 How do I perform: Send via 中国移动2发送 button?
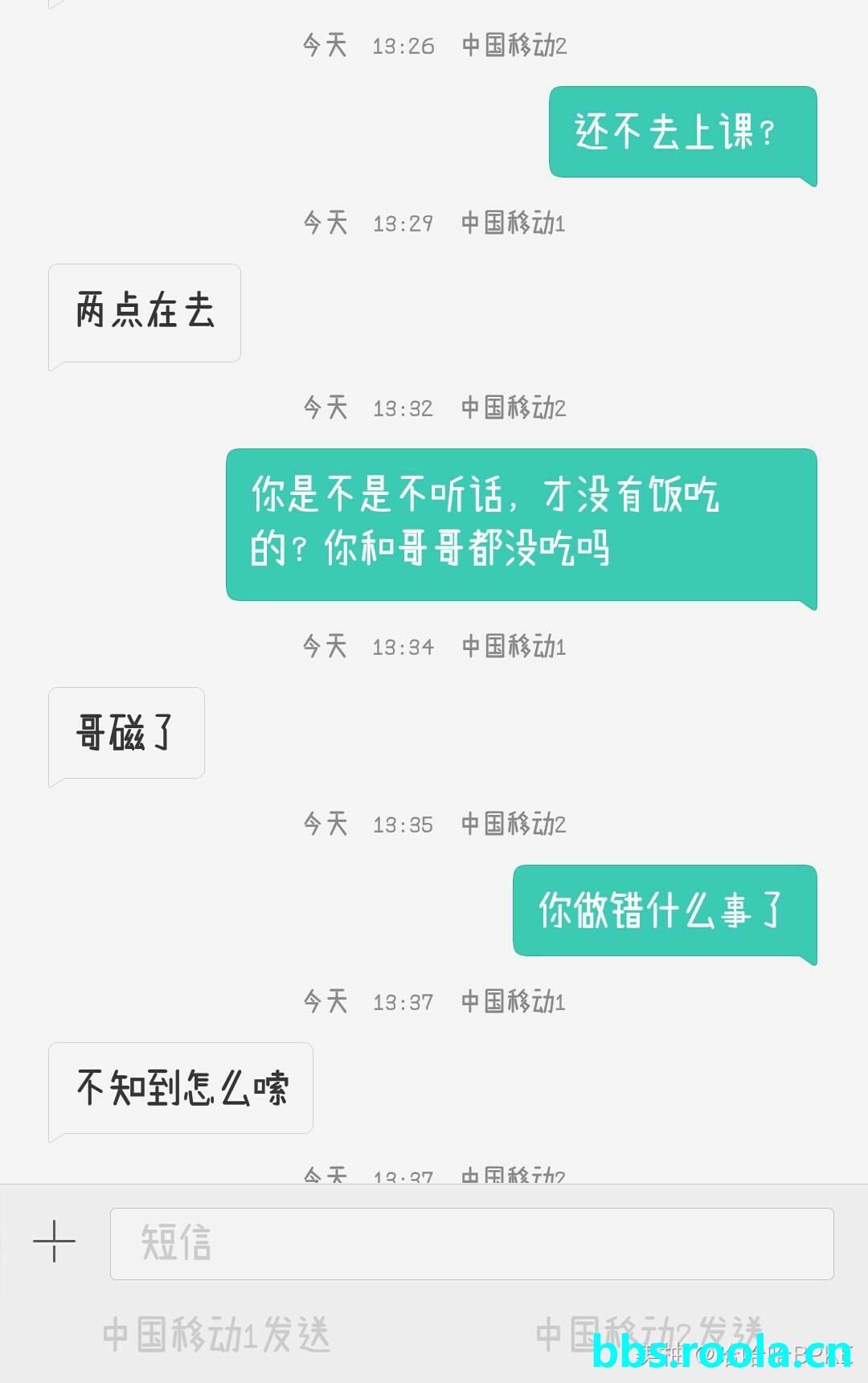(649, 1335)
